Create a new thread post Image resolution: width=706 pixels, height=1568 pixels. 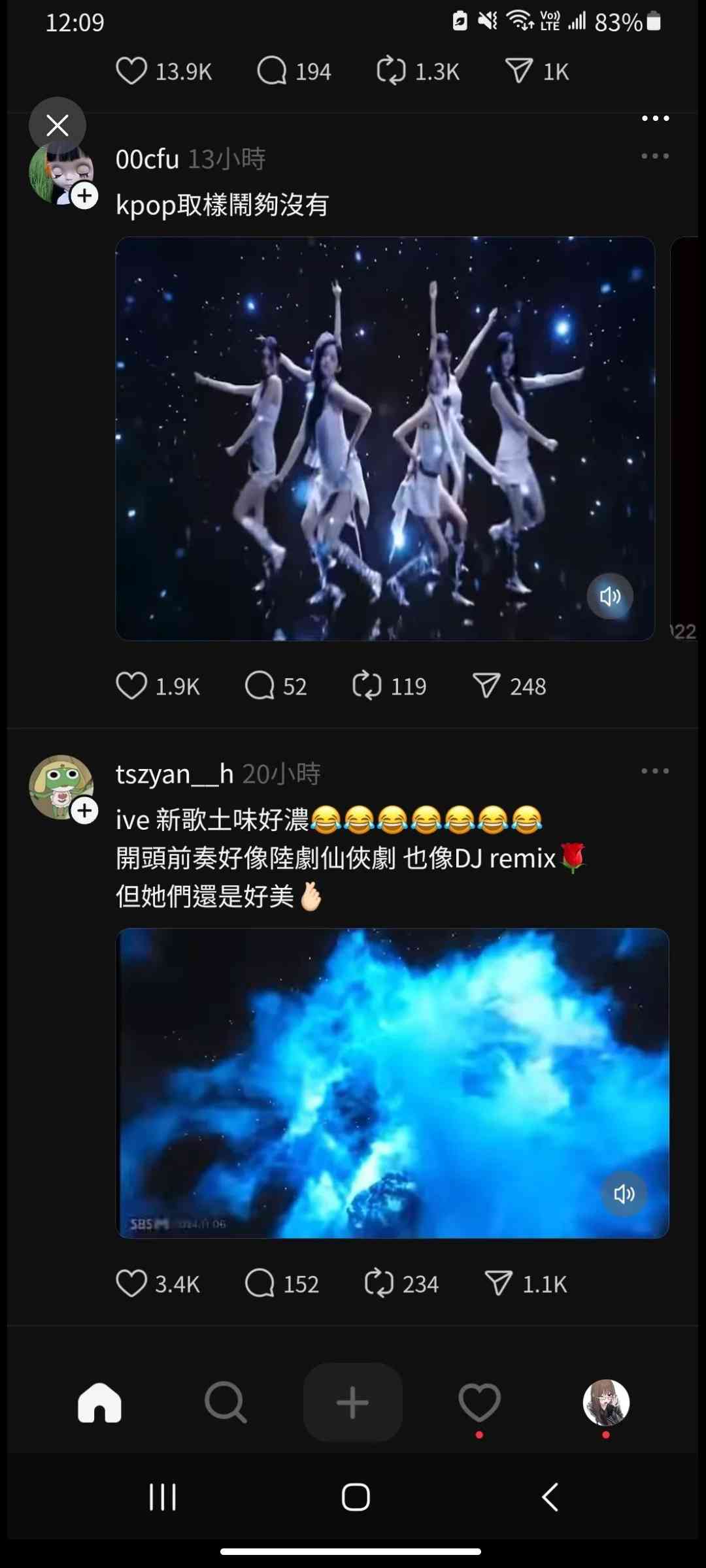(352, 1403)
